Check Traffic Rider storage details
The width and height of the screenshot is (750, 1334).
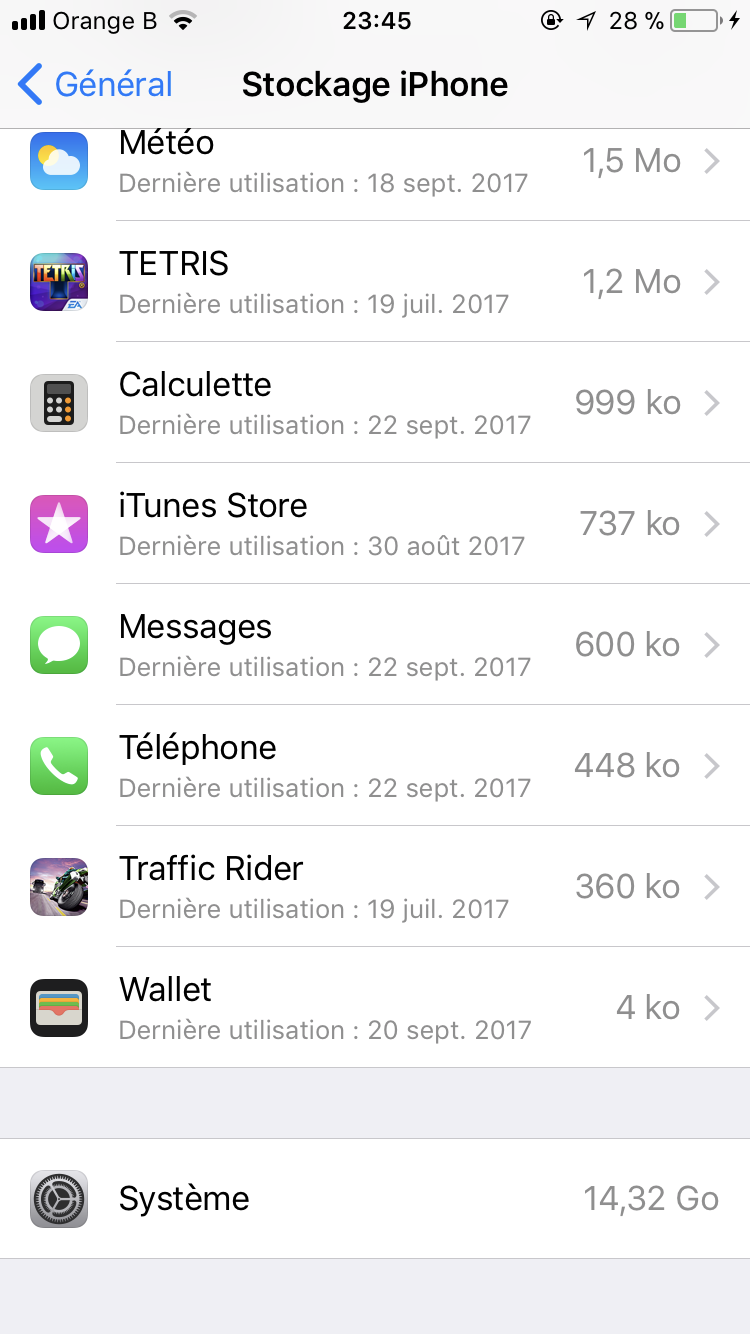[x=375, y=887]
